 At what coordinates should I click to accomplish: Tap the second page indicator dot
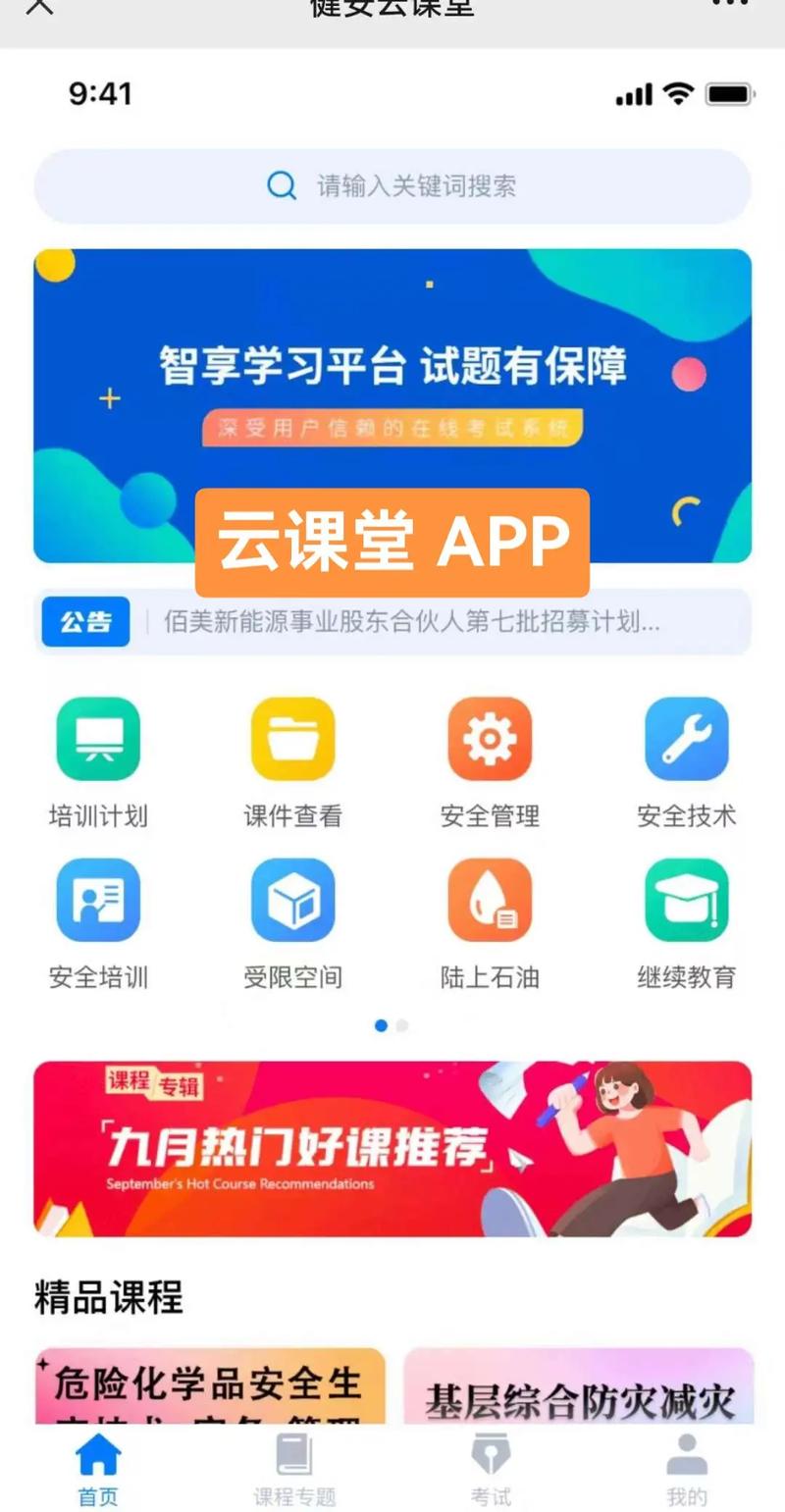click(x=402, y=1025)
